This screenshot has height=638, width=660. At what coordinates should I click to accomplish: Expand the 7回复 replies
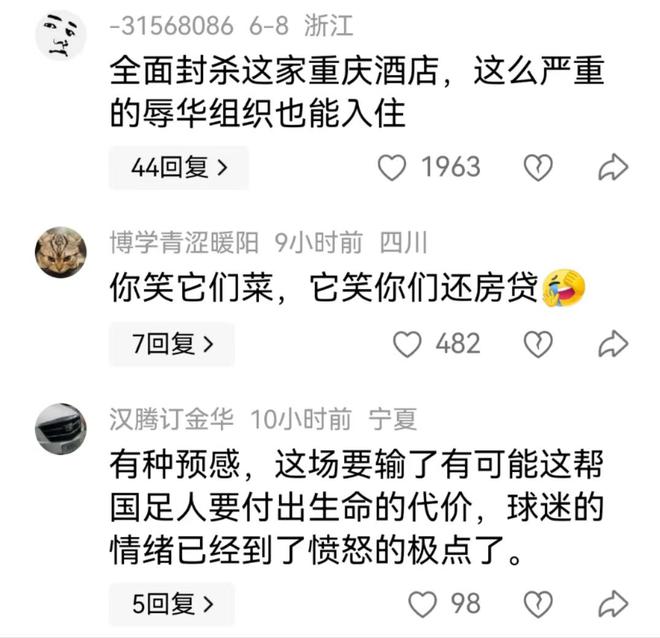coord(172,344)
